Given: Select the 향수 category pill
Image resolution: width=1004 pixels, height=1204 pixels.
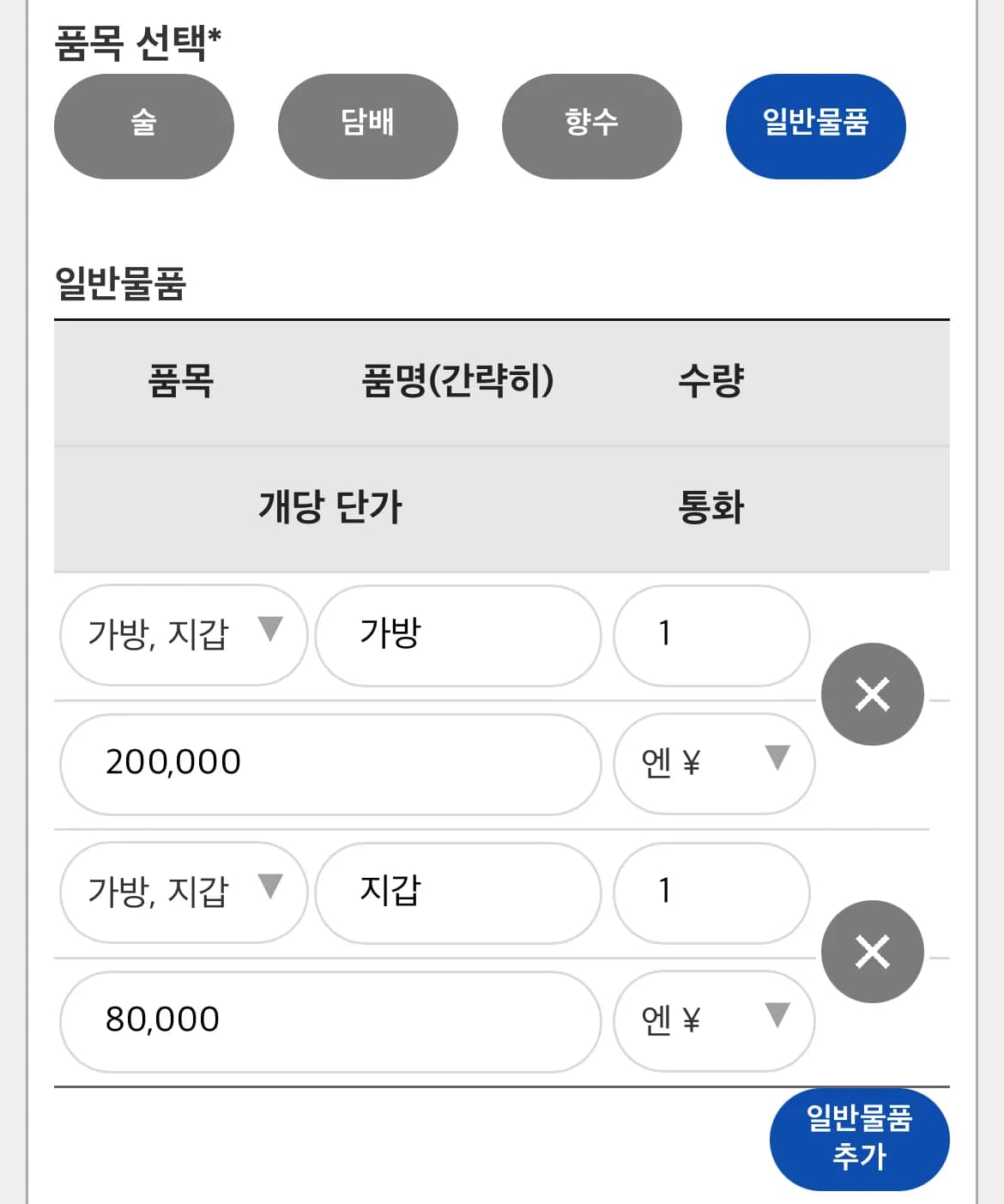Looking at the screenshot, I should 591,125.
